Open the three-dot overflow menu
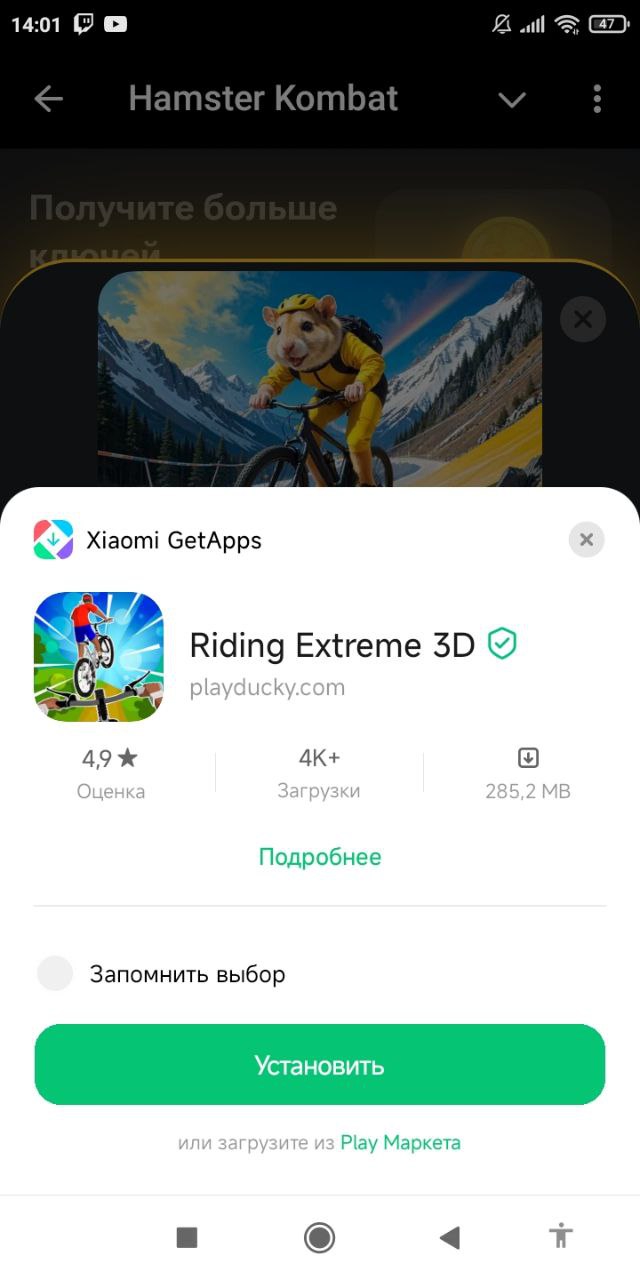This screenshot has width=640, height=1280. pos(597,99)
